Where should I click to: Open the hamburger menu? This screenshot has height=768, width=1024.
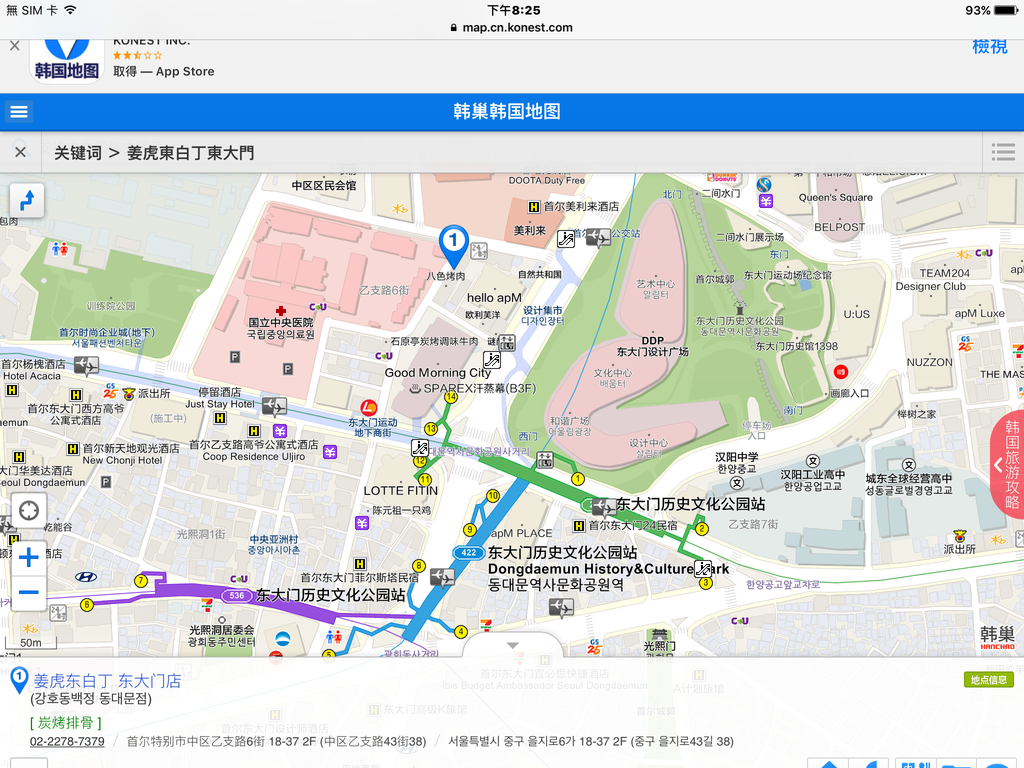[19, 111]
